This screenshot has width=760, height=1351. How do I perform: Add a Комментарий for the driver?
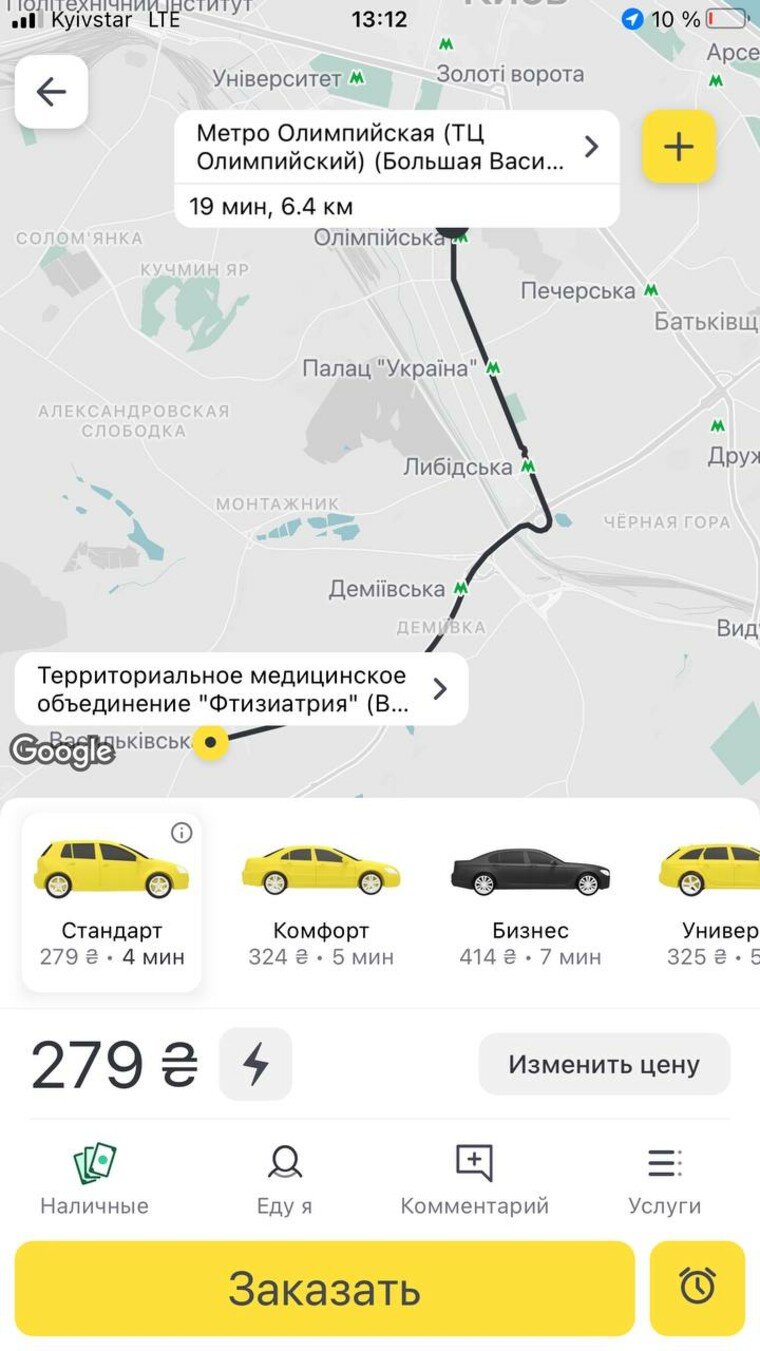click(x=474, y=1180)
